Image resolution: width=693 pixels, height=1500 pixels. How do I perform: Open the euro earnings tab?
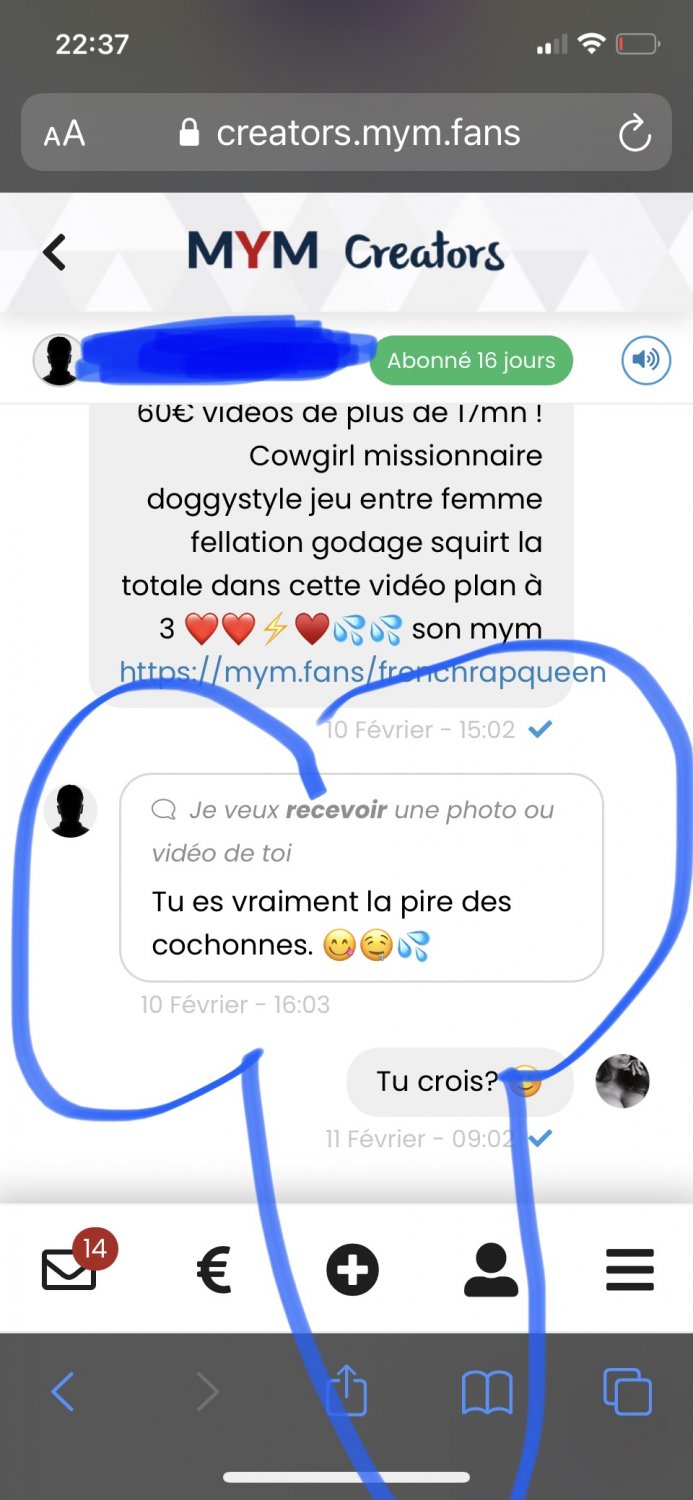click(213, 1271)
